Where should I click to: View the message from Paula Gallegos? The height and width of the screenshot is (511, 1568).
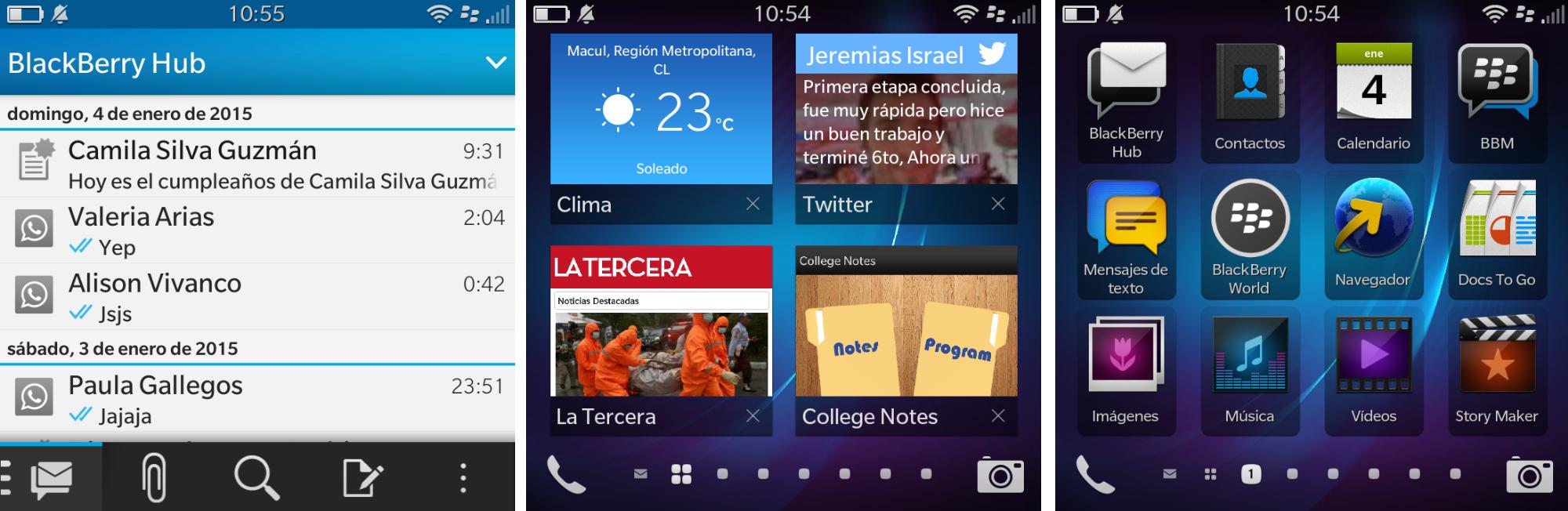coord(259,399)
